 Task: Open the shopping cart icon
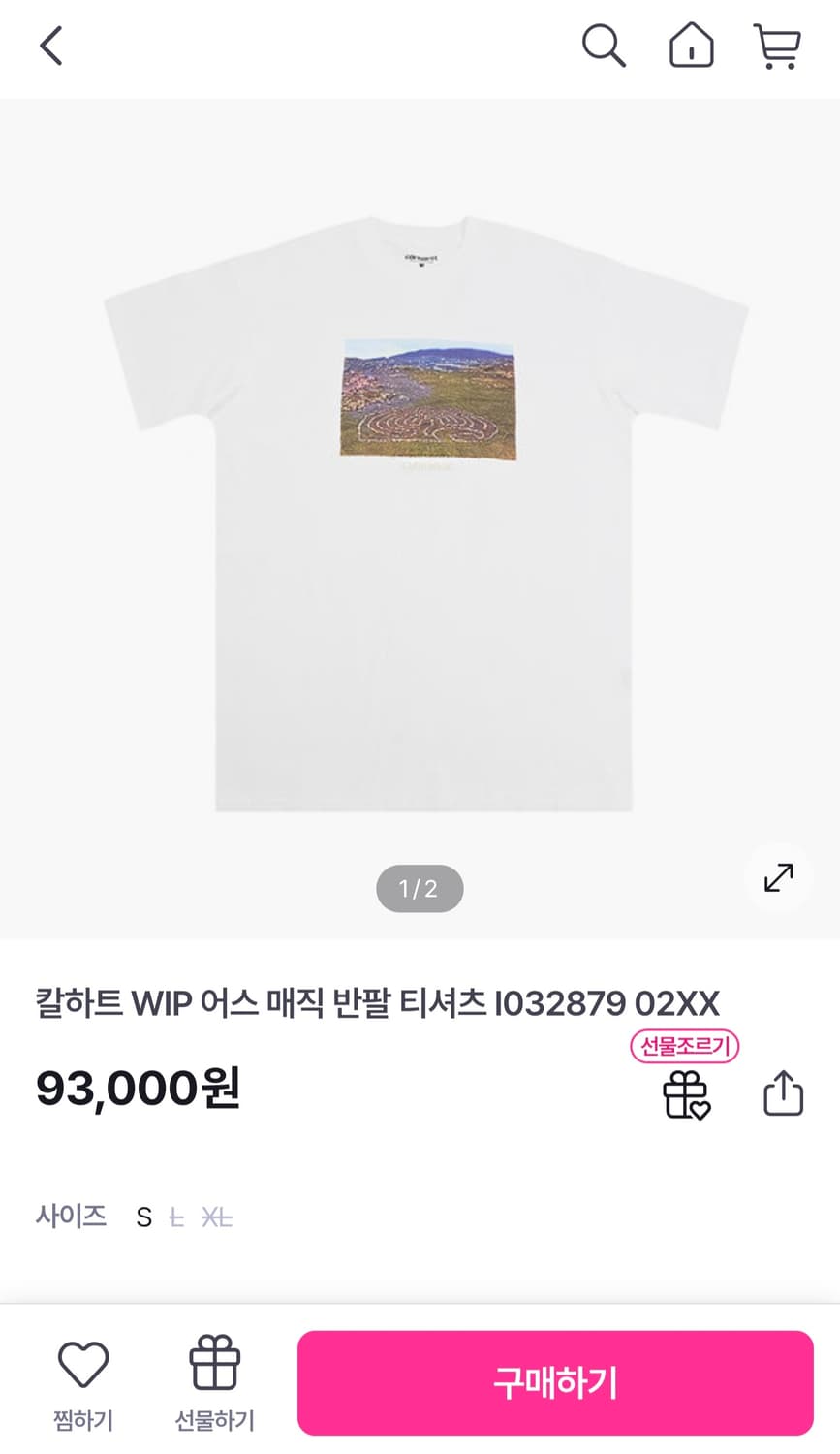click(x=775, y=45)
